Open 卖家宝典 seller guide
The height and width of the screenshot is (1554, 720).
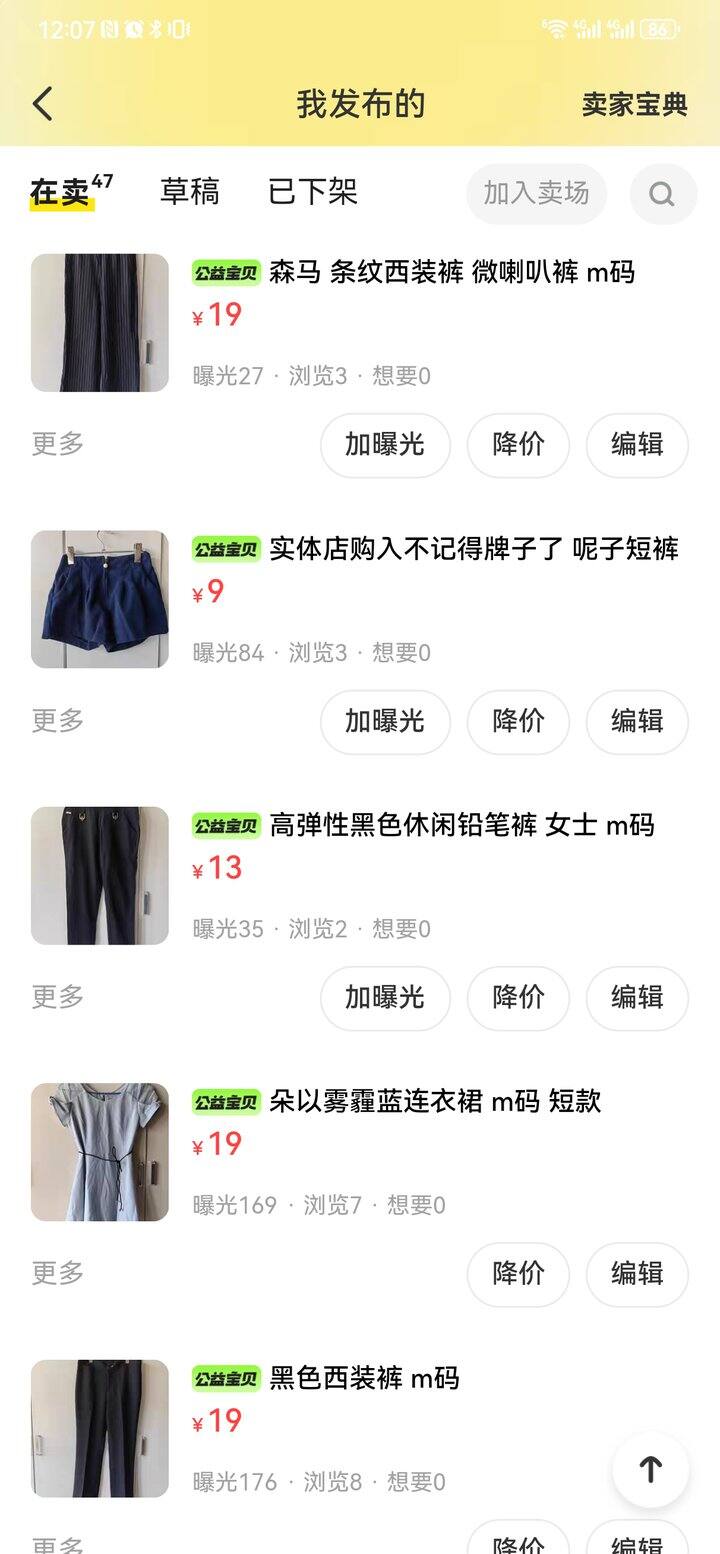point(635,104)
